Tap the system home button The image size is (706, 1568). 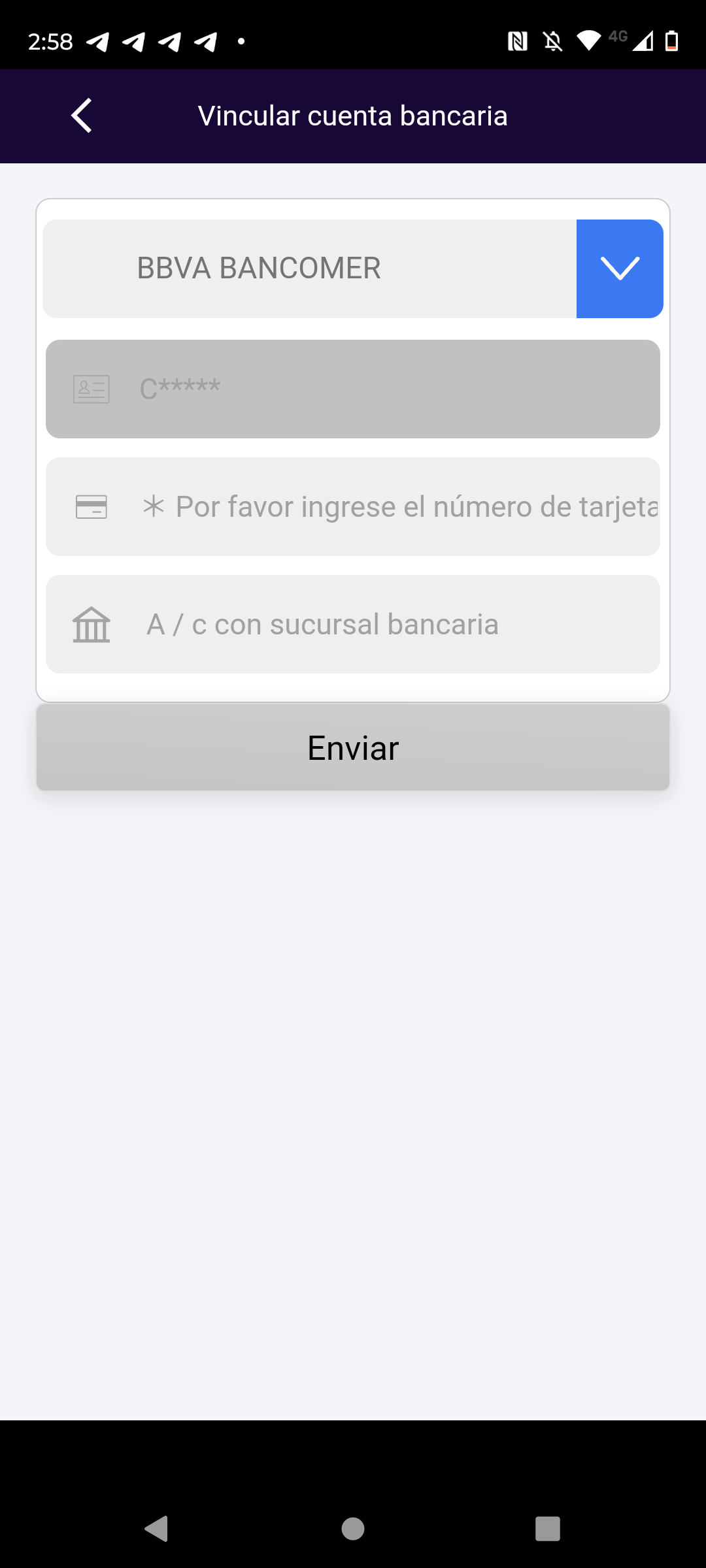[x=353, y=1529]
